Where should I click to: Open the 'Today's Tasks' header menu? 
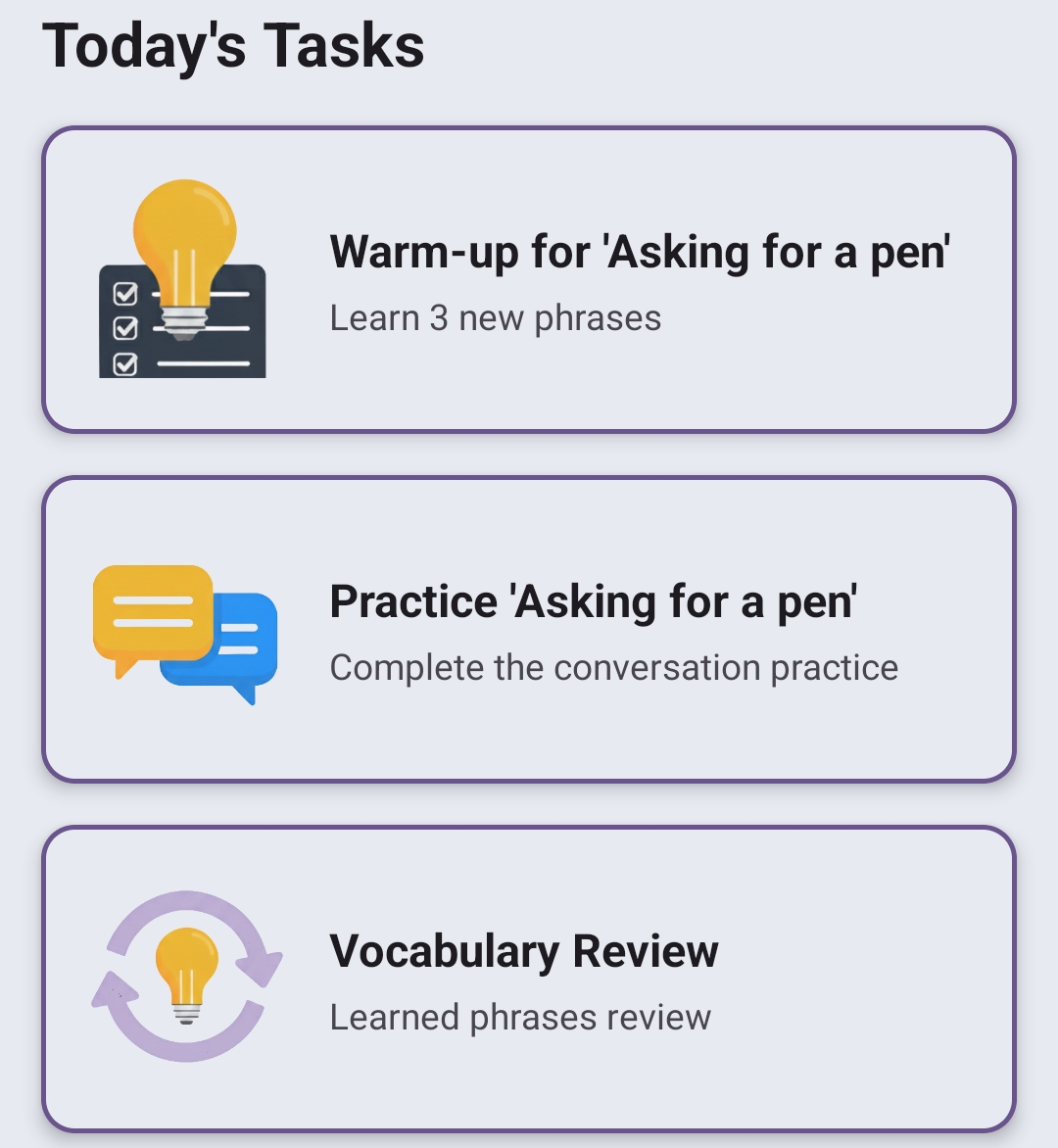point(235,46)
